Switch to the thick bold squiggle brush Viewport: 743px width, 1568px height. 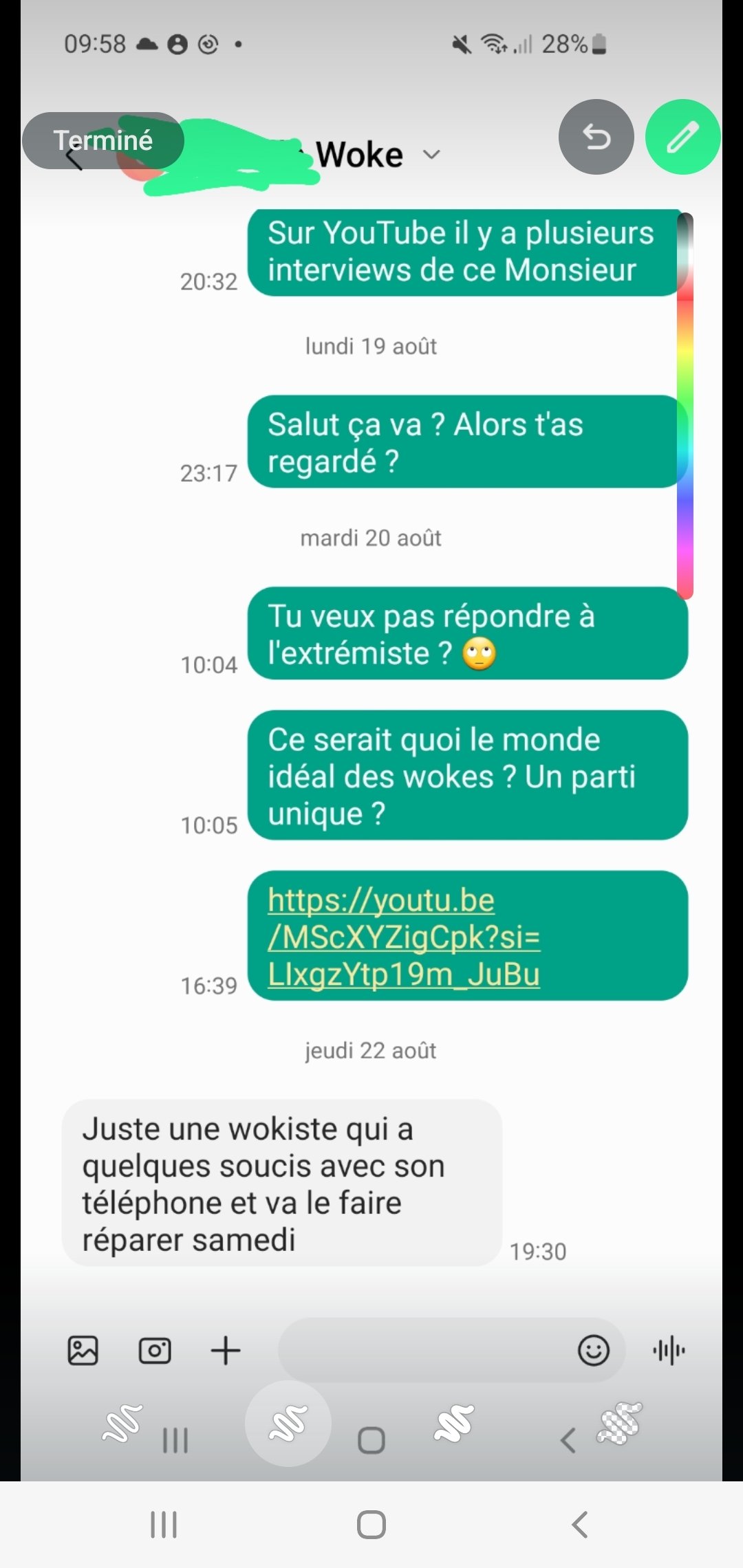[453, 1422]
